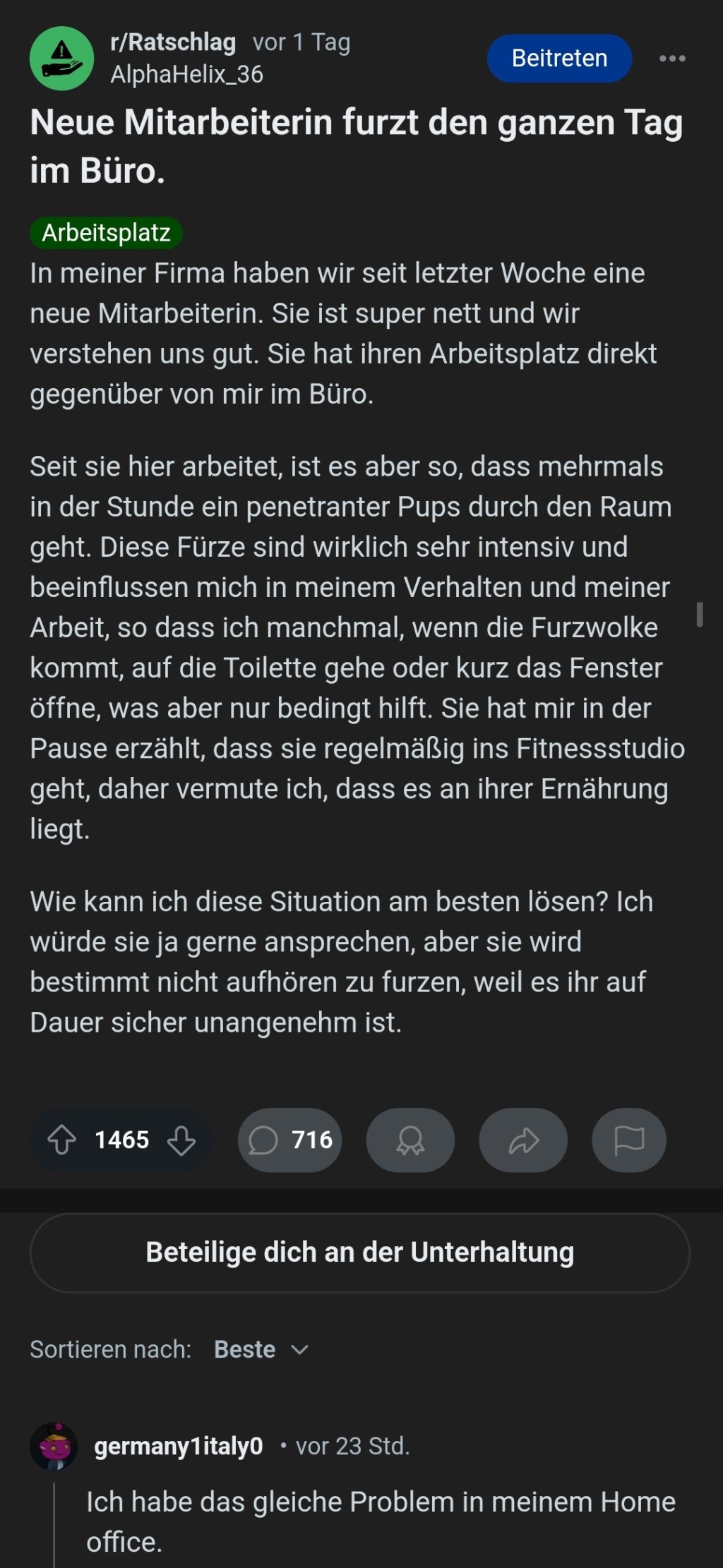Screen dimensions: 723x1568
Task: Open the 716 comments
Action: coord(290,1140)
